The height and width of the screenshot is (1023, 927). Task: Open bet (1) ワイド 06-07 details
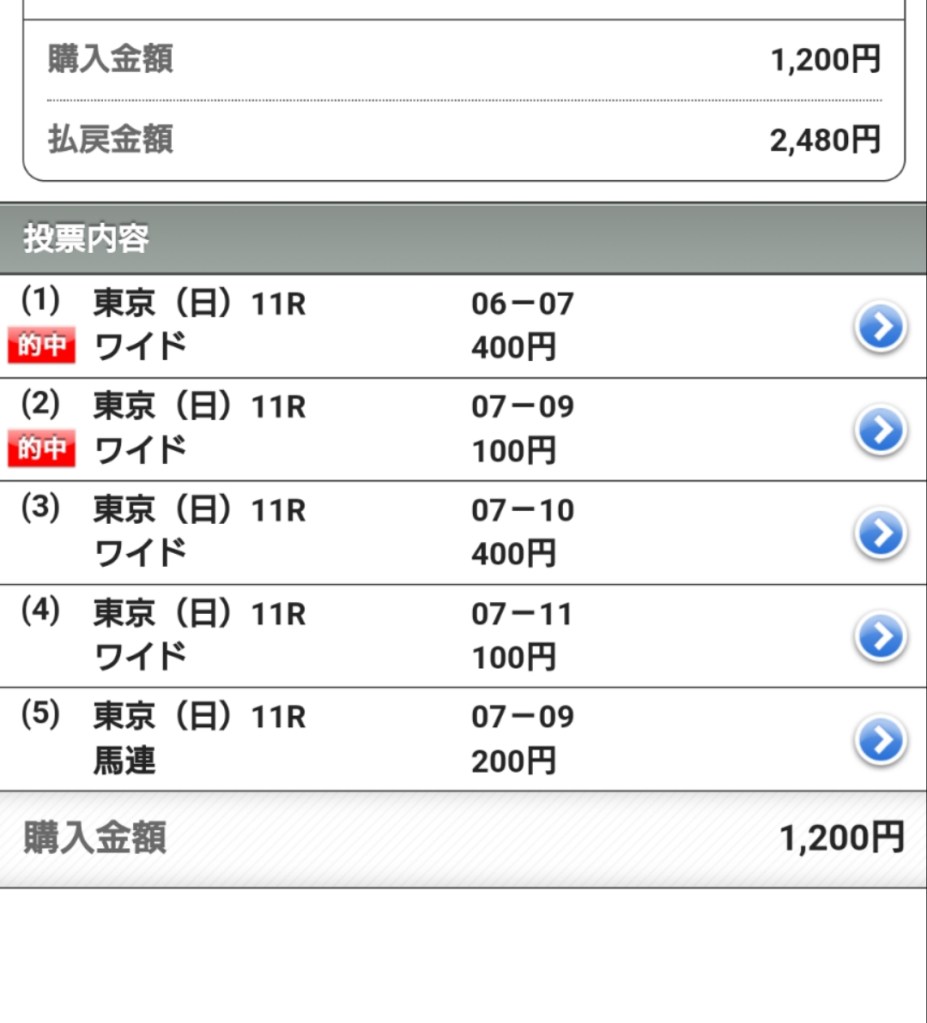coord(881,327)
